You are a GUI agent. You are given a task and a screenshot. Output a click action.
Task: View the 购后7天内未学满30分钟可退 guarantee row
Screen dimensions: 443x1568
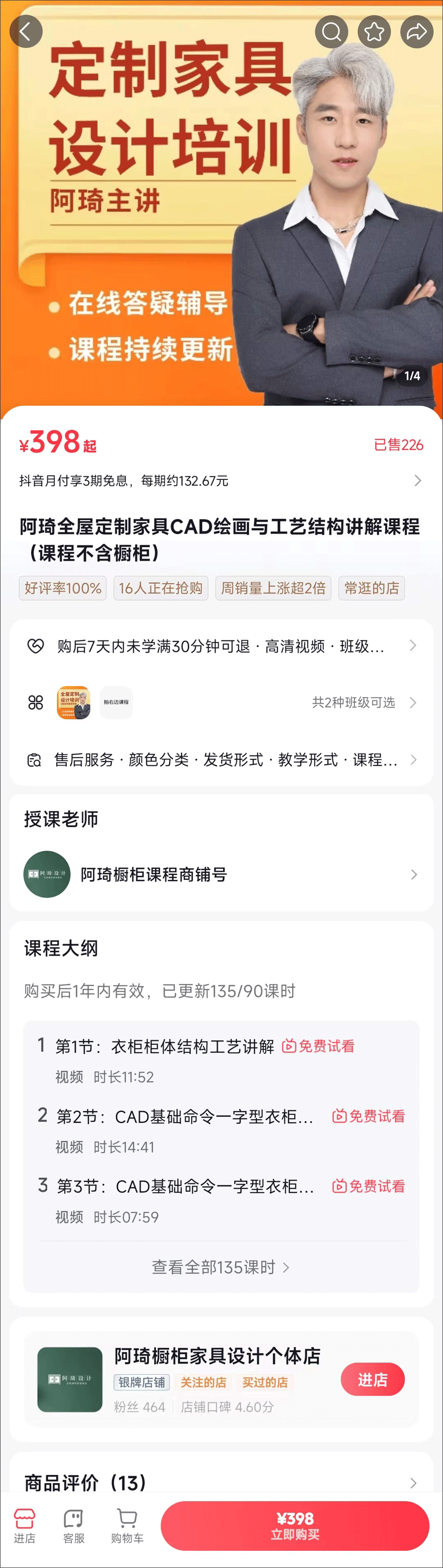pos(220,646)
